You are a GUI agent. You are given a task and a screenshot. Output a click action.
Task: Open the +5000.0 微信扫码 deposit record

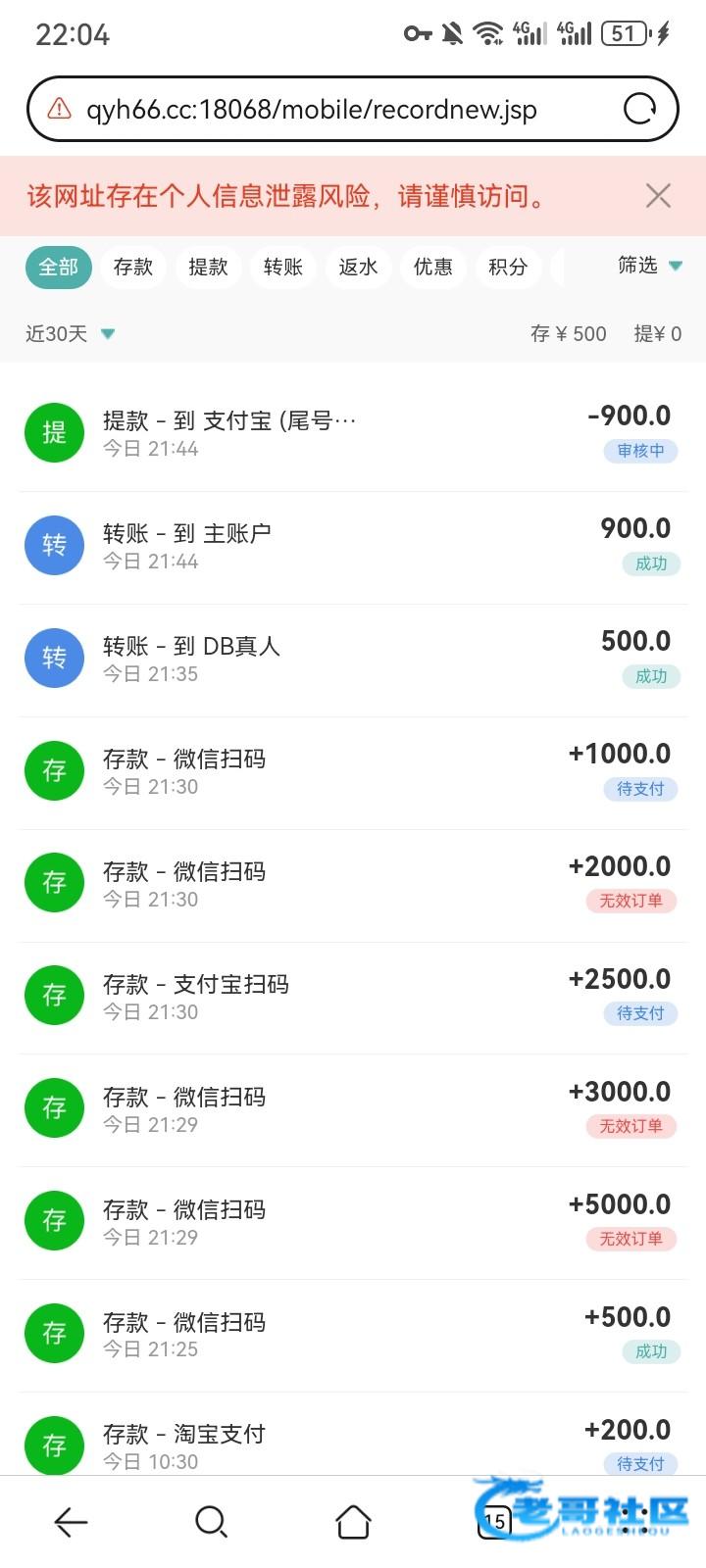[353, 1223]
